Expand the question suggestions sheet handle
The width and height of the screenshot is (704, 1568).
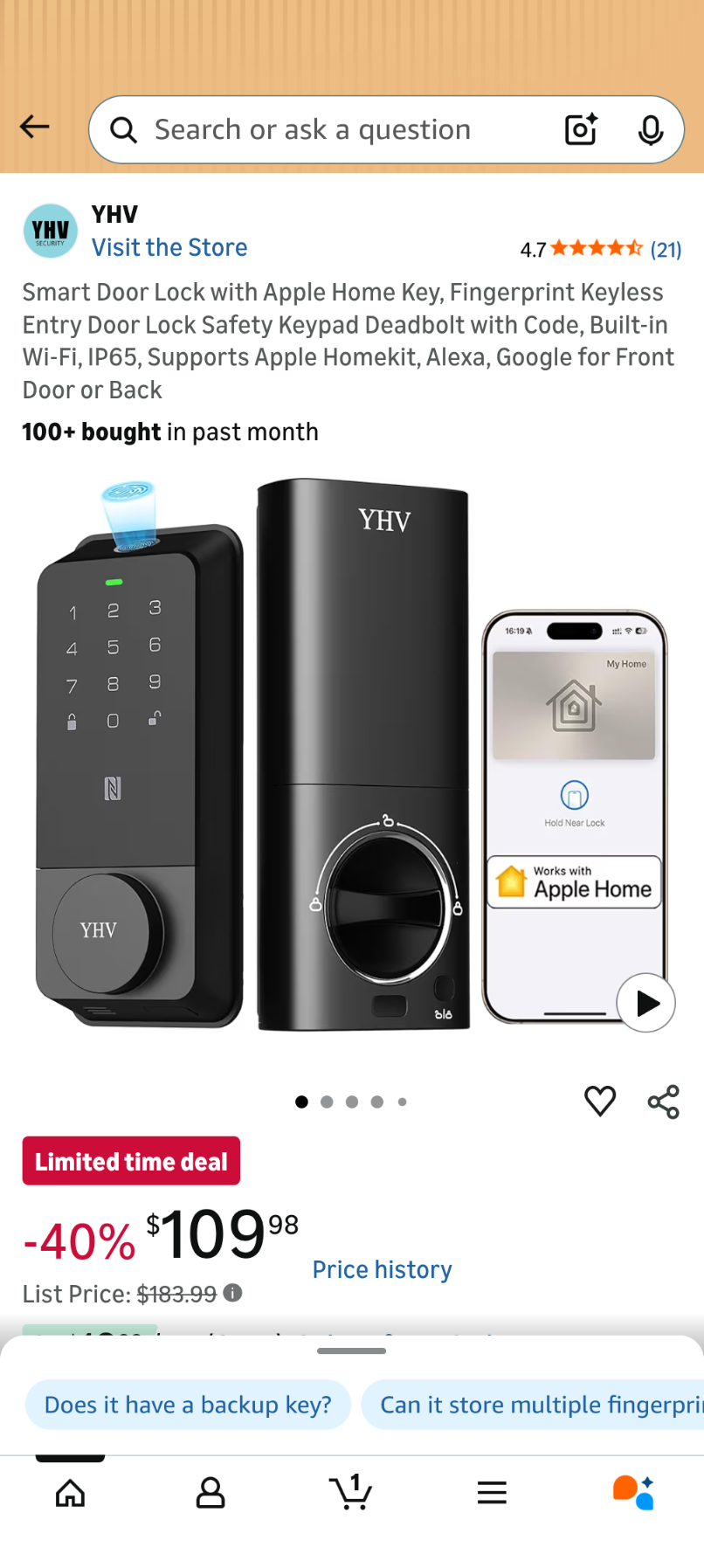pos(352,1351)
